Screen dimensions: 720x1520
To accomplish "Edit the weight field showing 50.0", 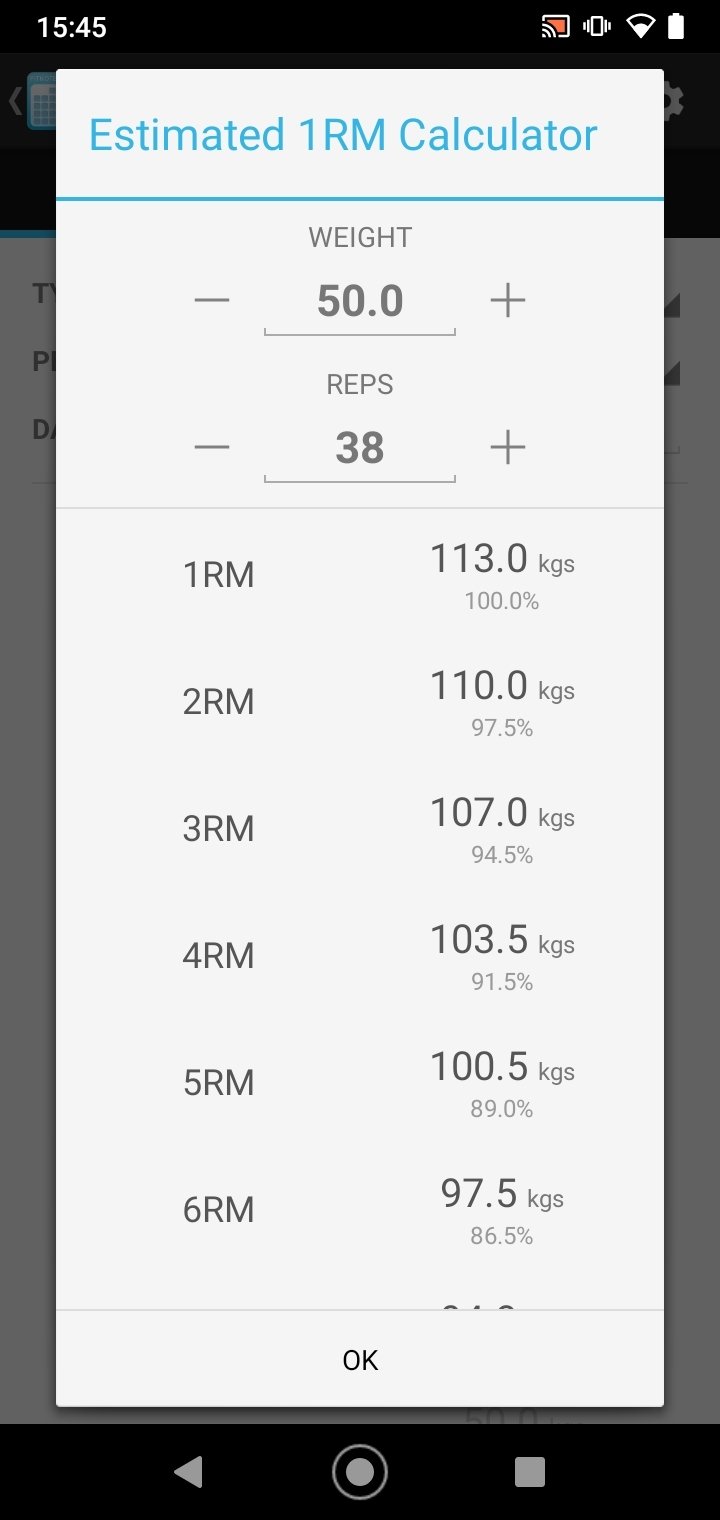I will pos(360,302).
